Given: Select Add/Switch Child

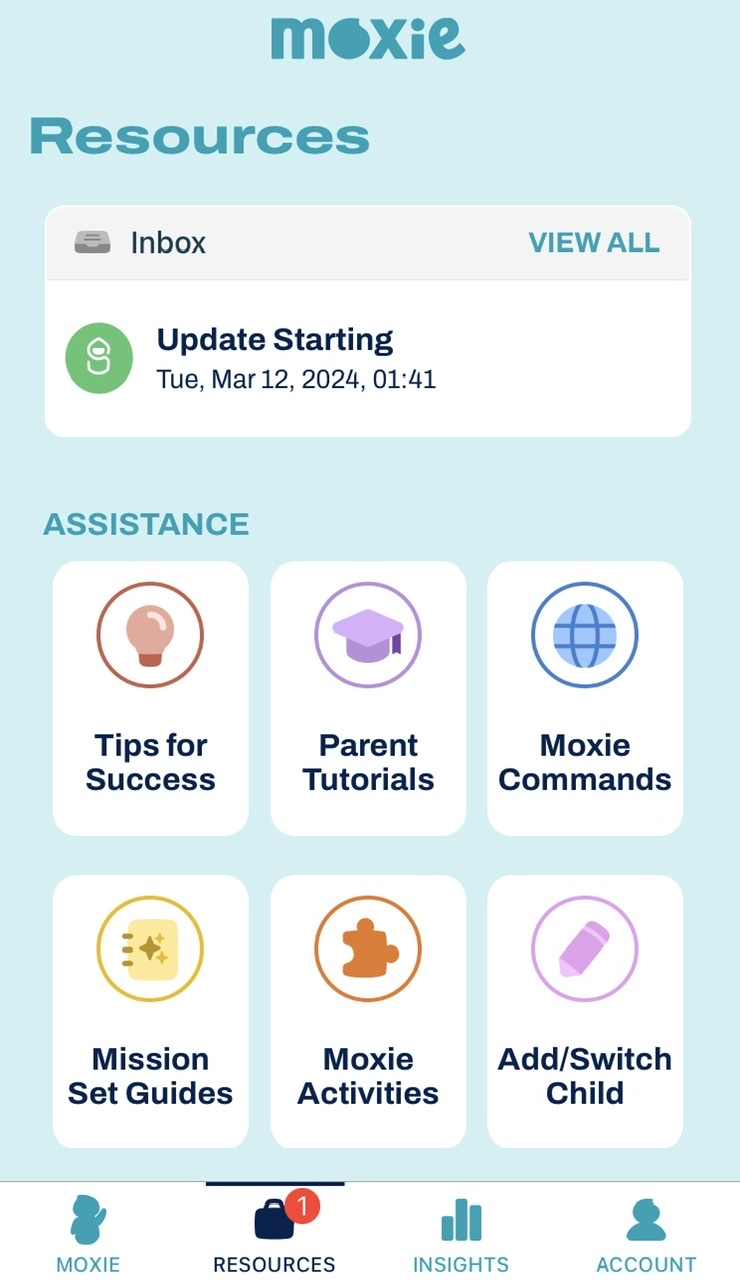Looking at the screenshot, I should pyautogui.click(x=585, y=1012).
